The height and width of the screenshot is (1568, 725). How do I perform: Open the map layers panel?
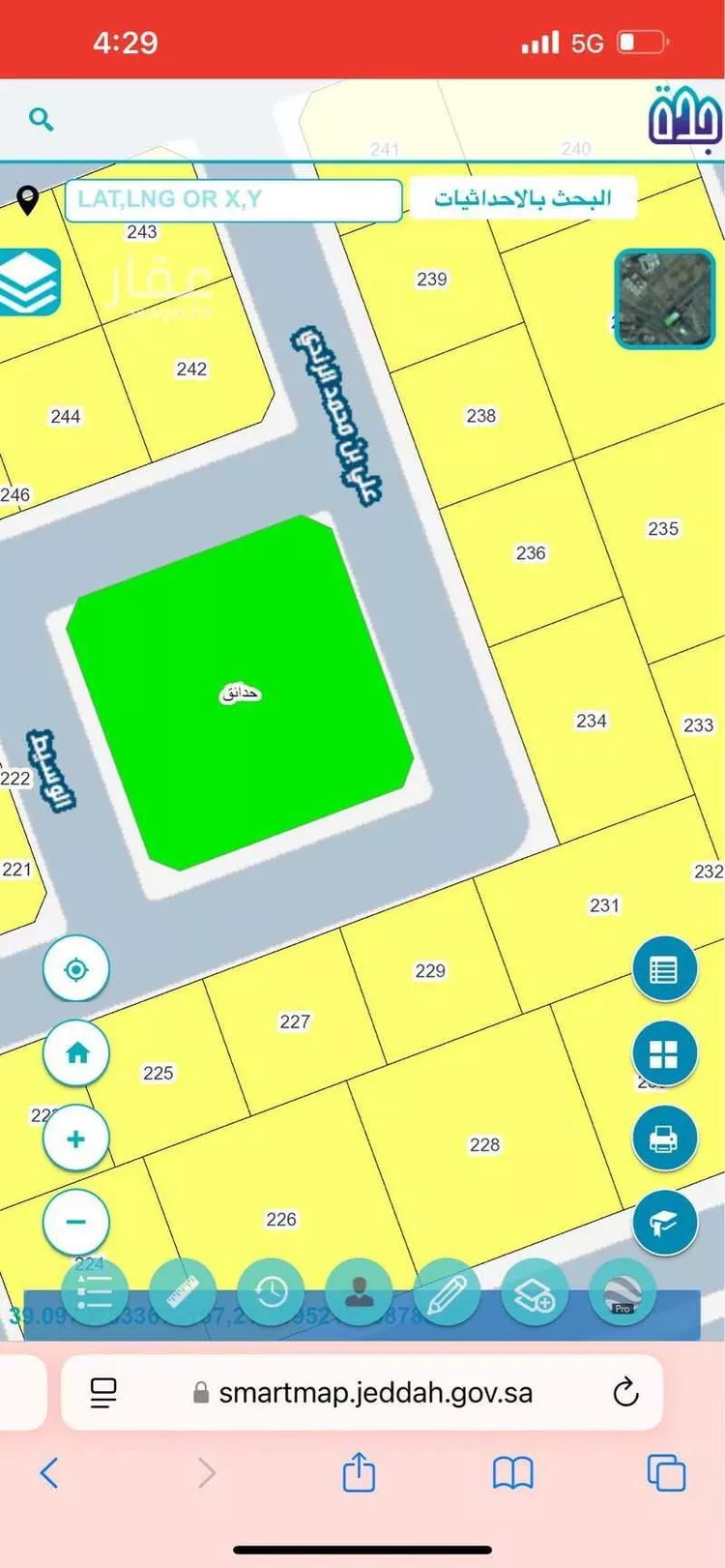(x=30, y=282)
